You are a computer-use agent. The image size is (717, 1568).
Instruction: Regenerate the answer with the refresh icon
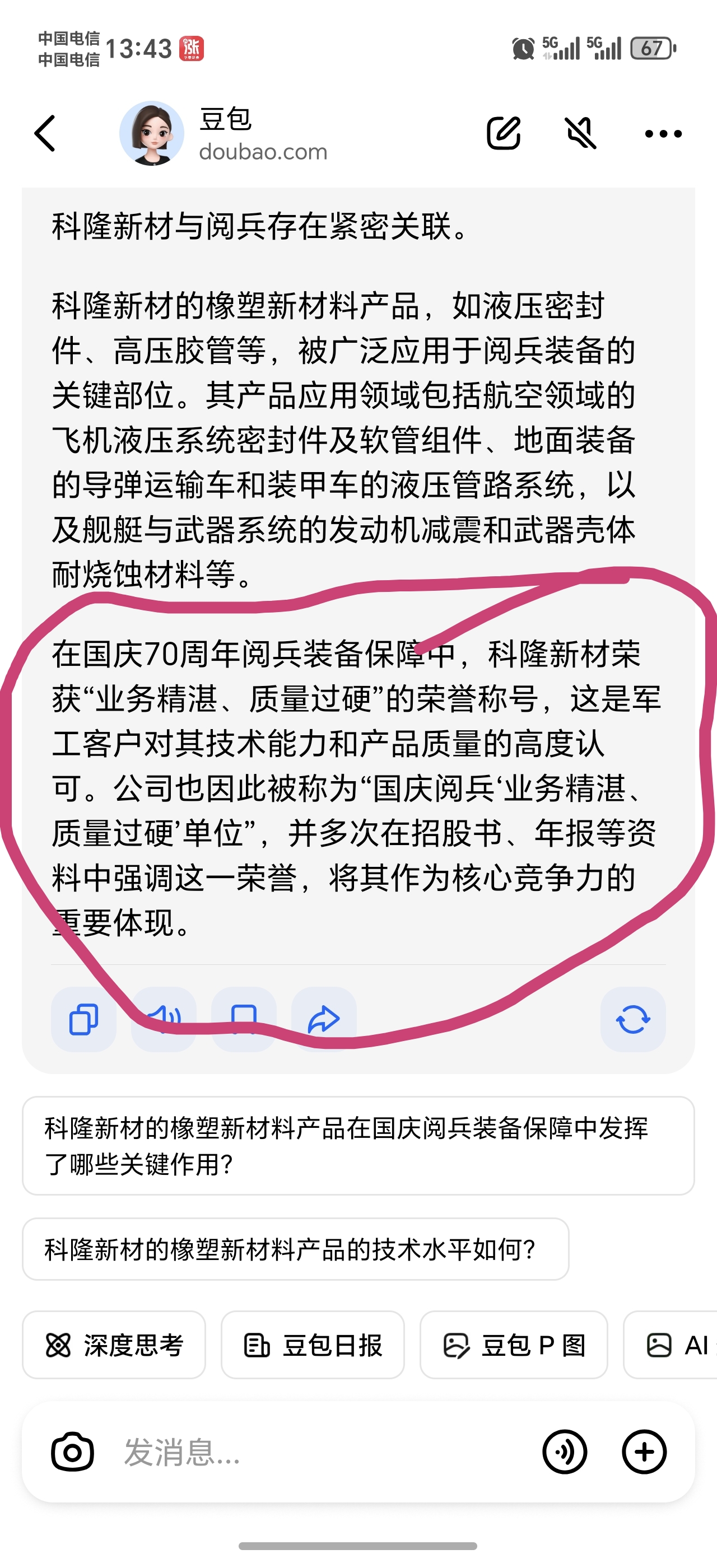pyautogui.click(x=632, y=1019)
